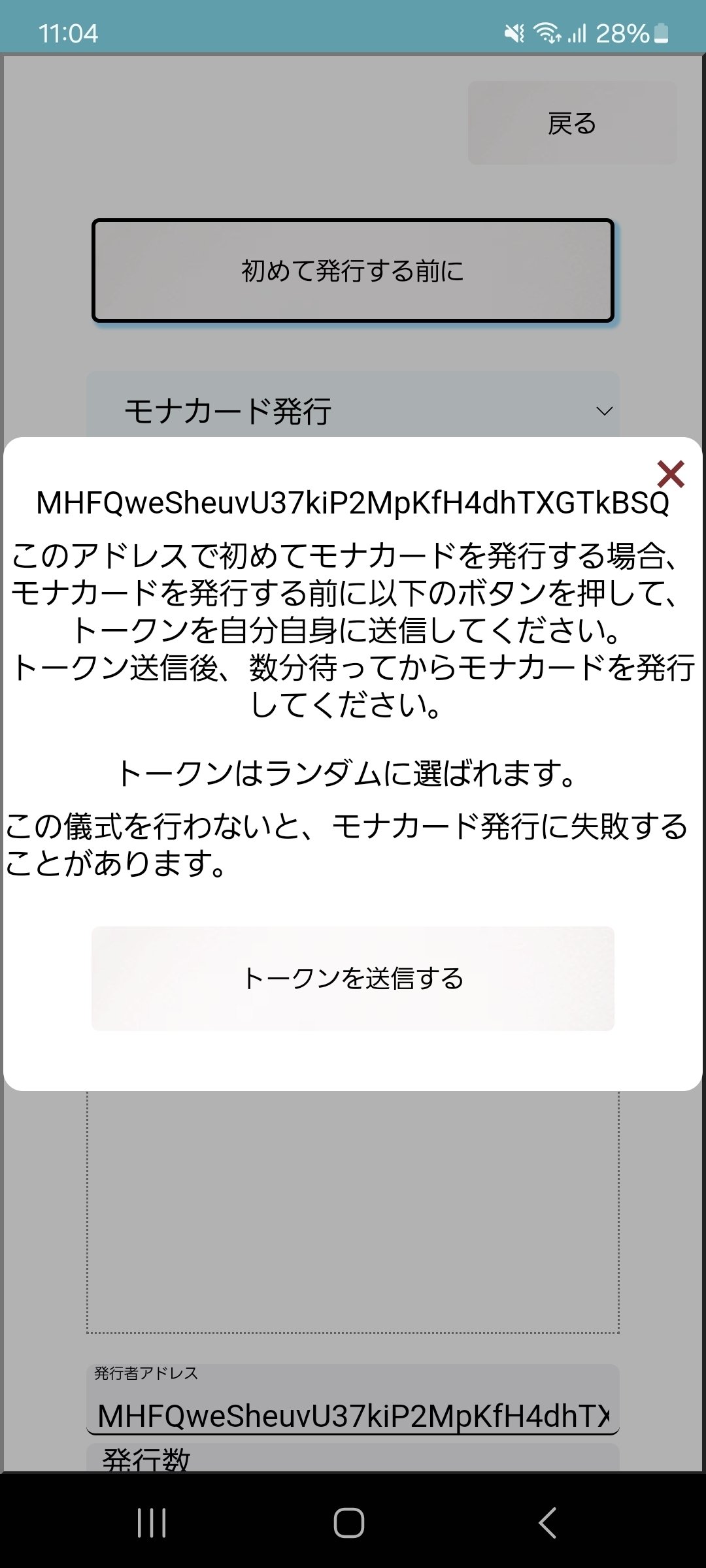Open 初めて発行する前に info button
The height and width of the screenshot is (1568, 706).
tap(353, 270)
